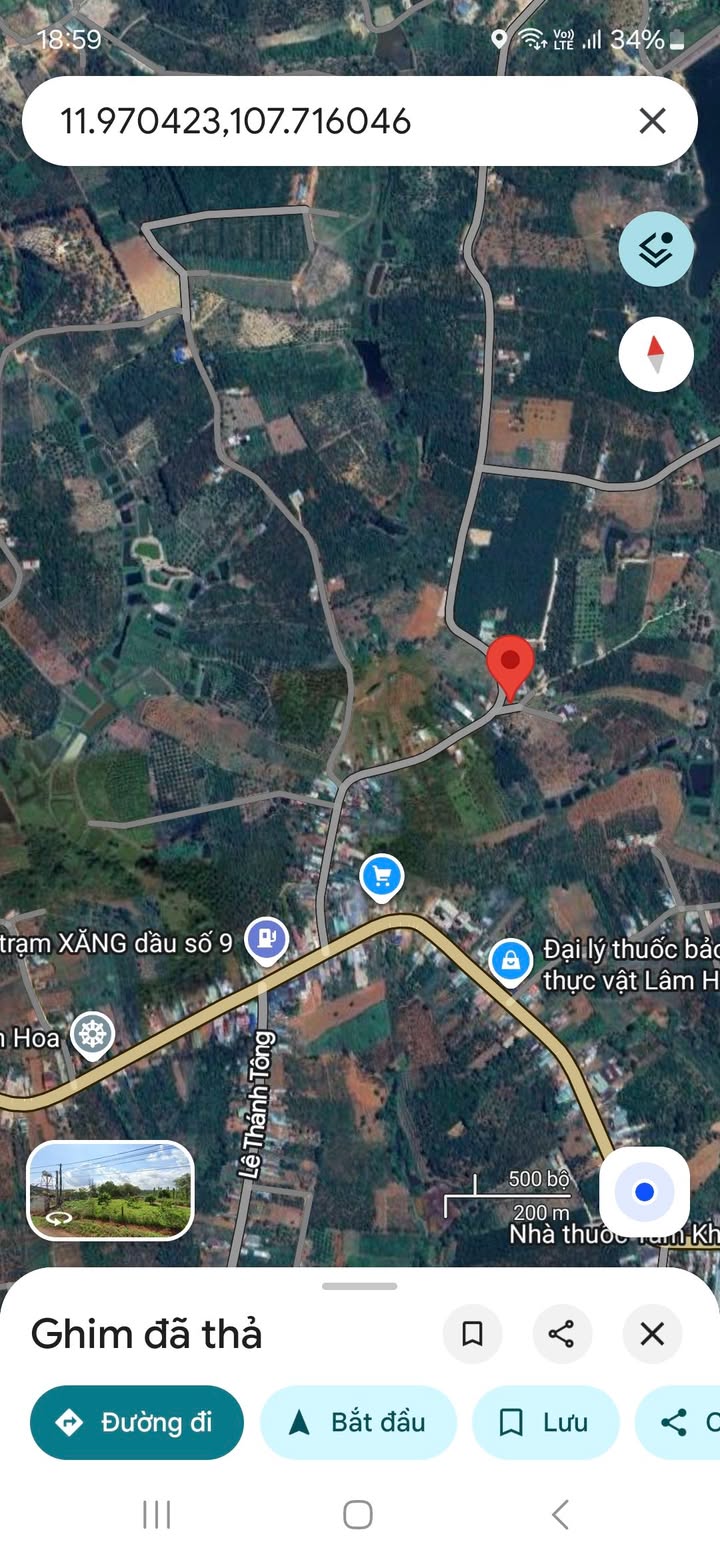The width and height of the screenshot is (720, 1560).
Task: Reset map orientation with compass
Action: point(655,354)
